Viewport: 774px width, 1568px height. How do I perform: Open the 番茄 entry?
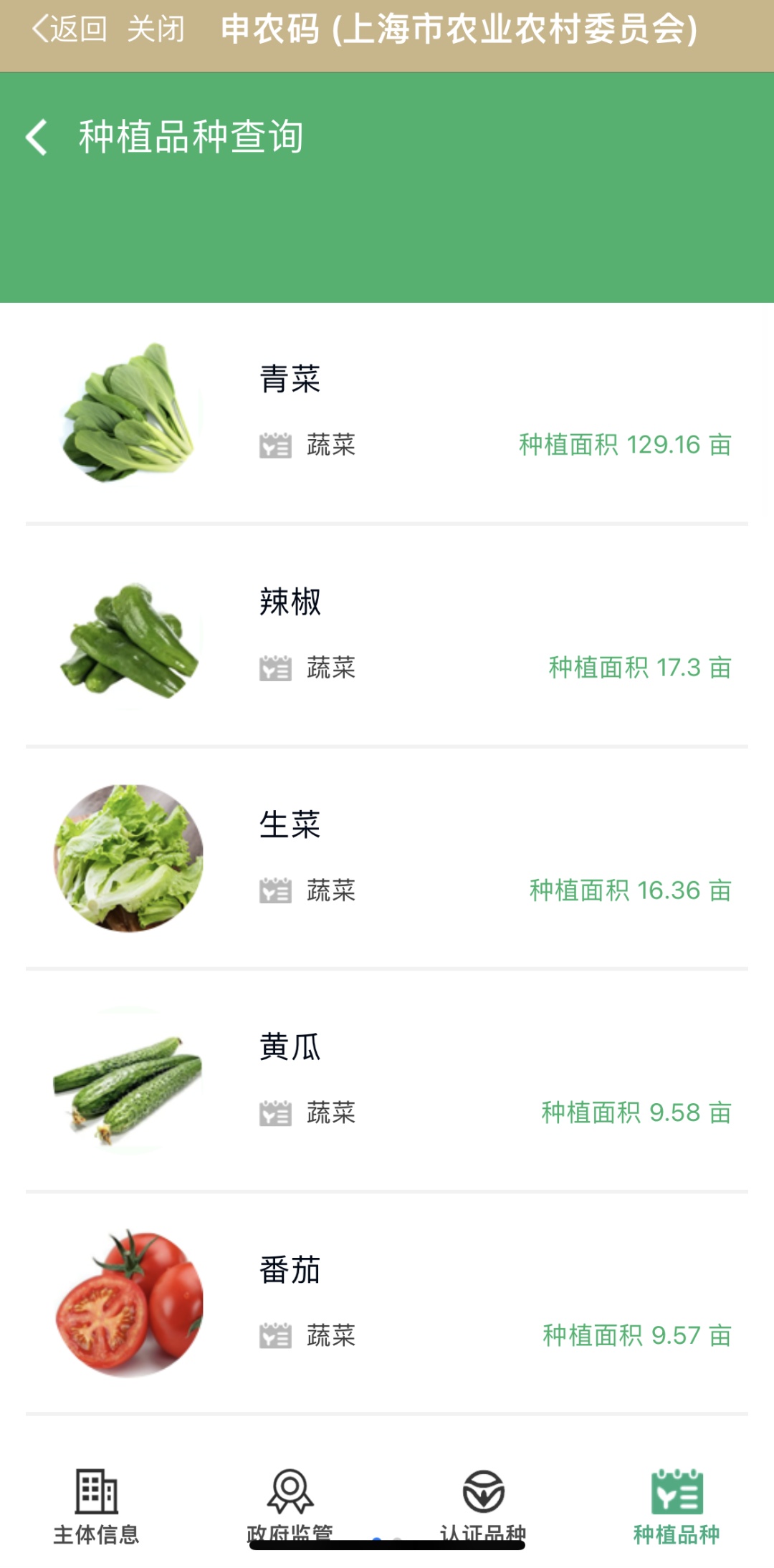point(387,1303)
